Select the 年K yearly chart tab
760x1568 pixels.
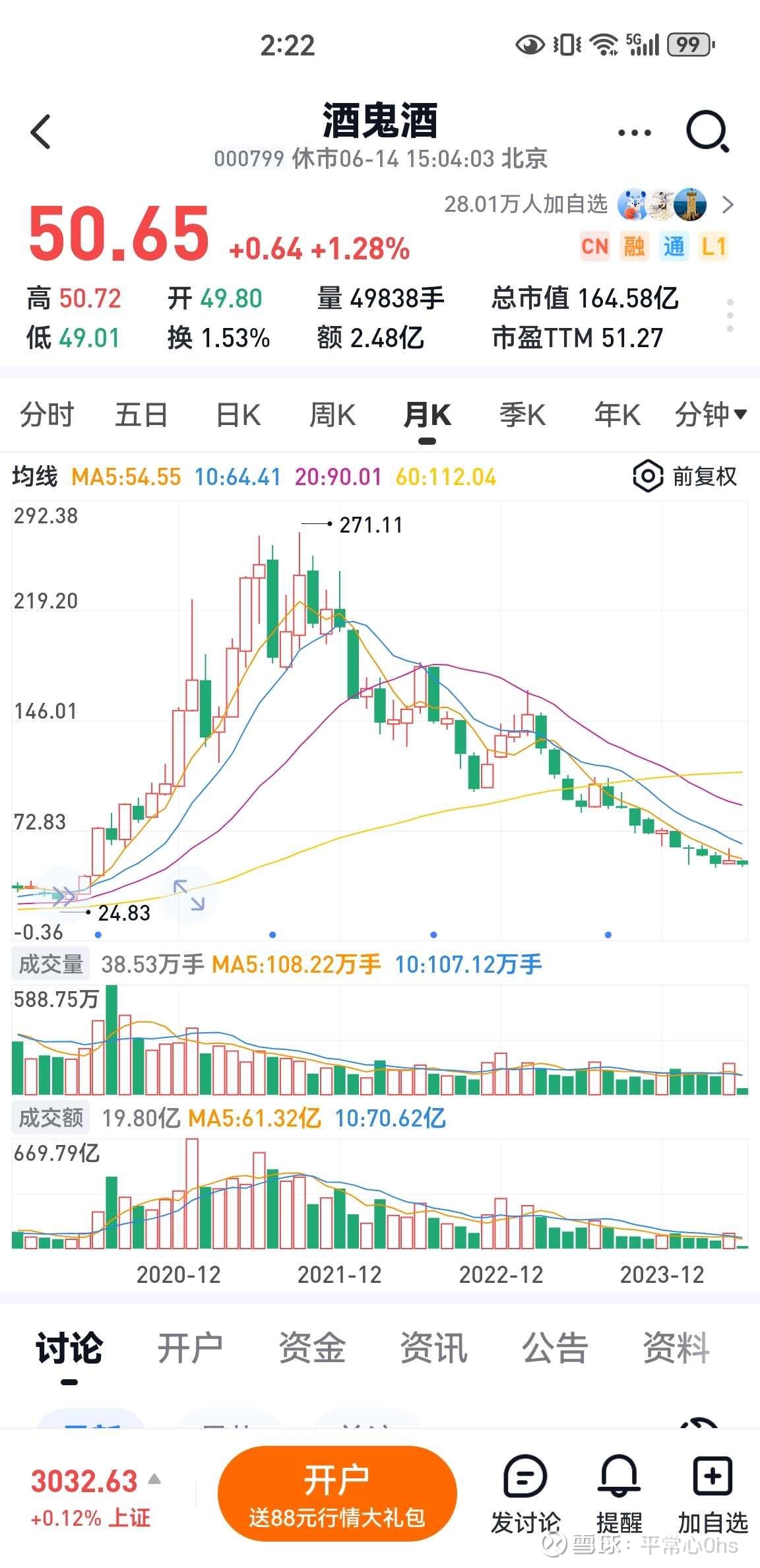tap(616, 414)
